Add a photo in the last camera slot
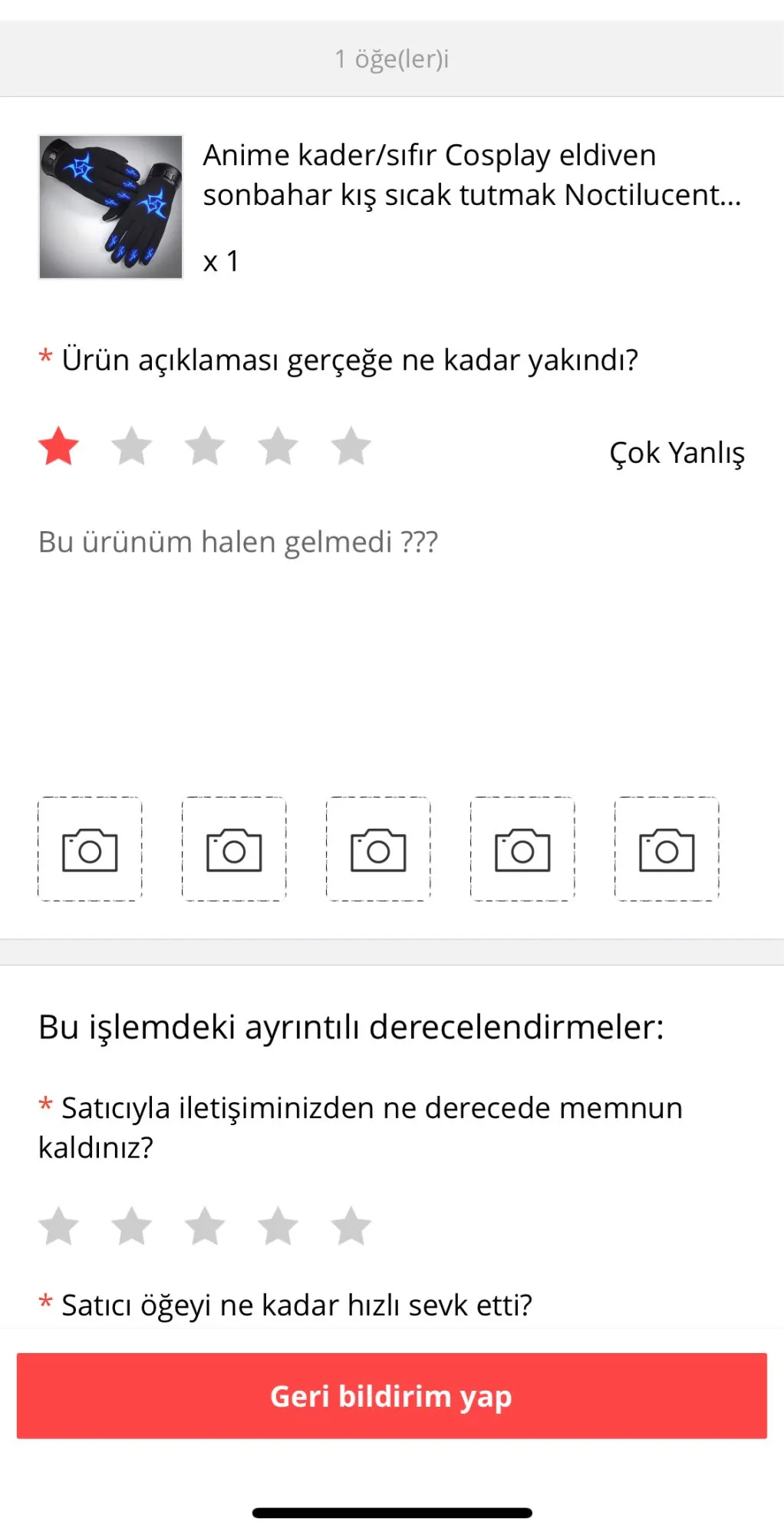 pos(667,849)
